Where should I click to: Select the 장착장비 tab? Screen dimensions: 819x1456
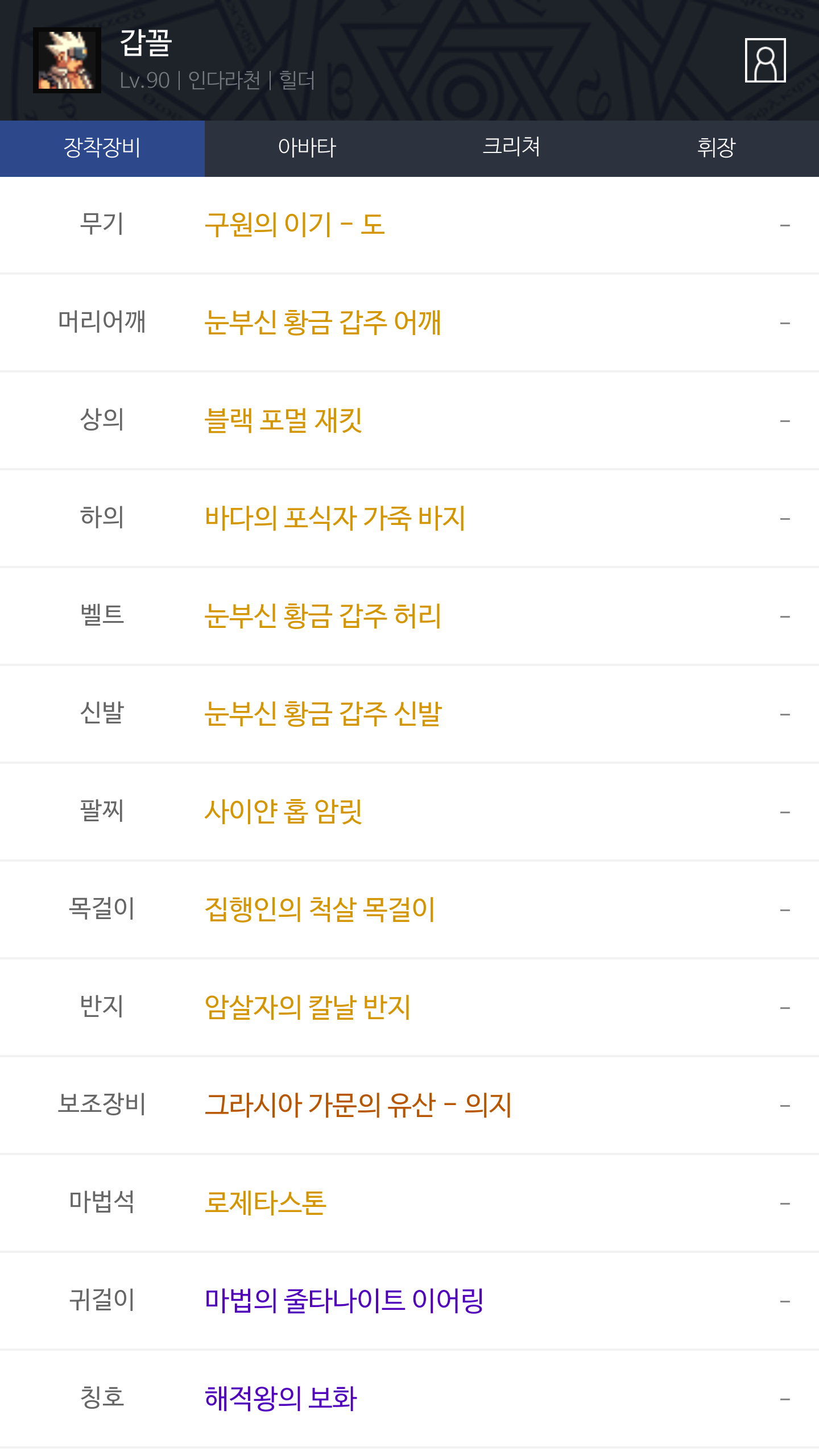(102, 148)
